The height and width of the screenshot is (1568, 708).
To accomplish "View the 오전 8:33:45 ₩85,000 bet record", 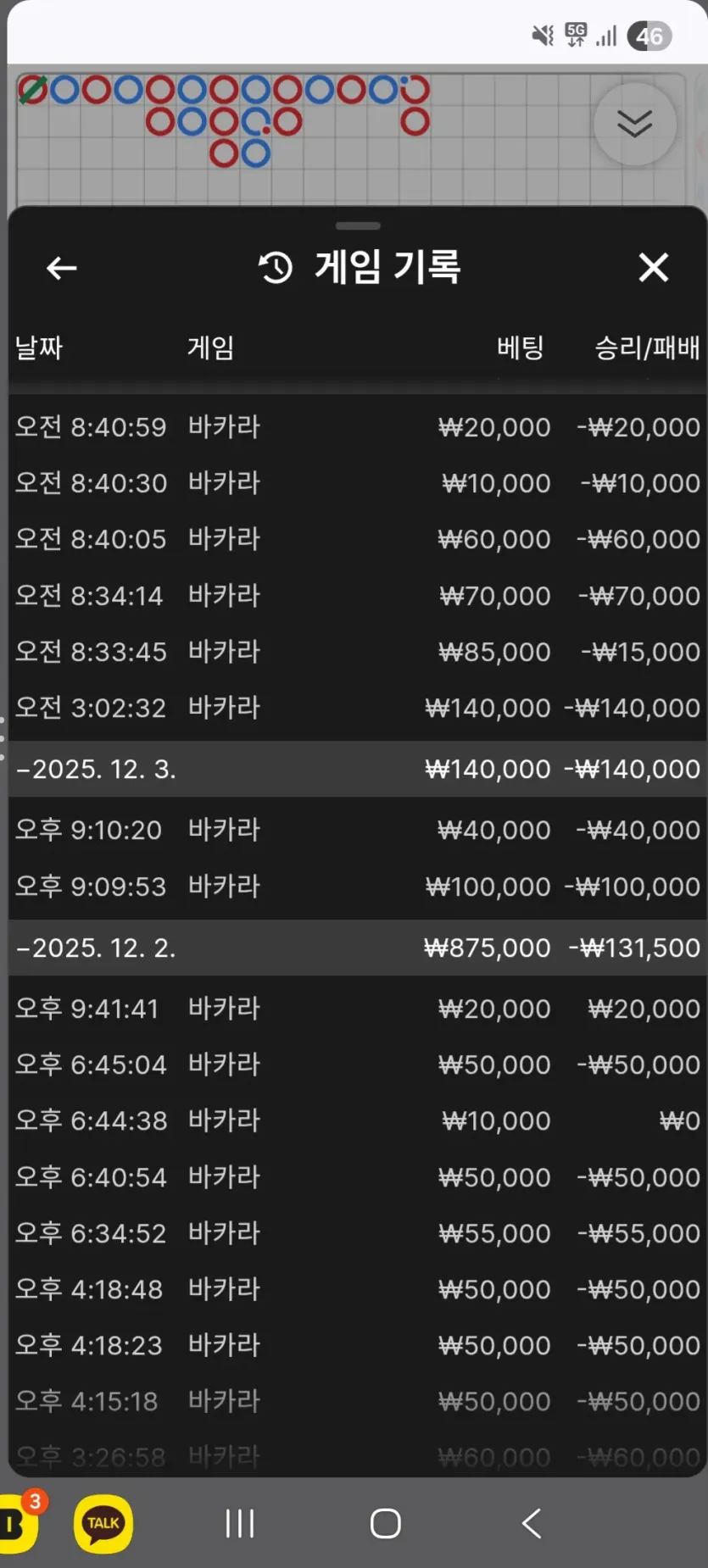I will tap(356, 652).
